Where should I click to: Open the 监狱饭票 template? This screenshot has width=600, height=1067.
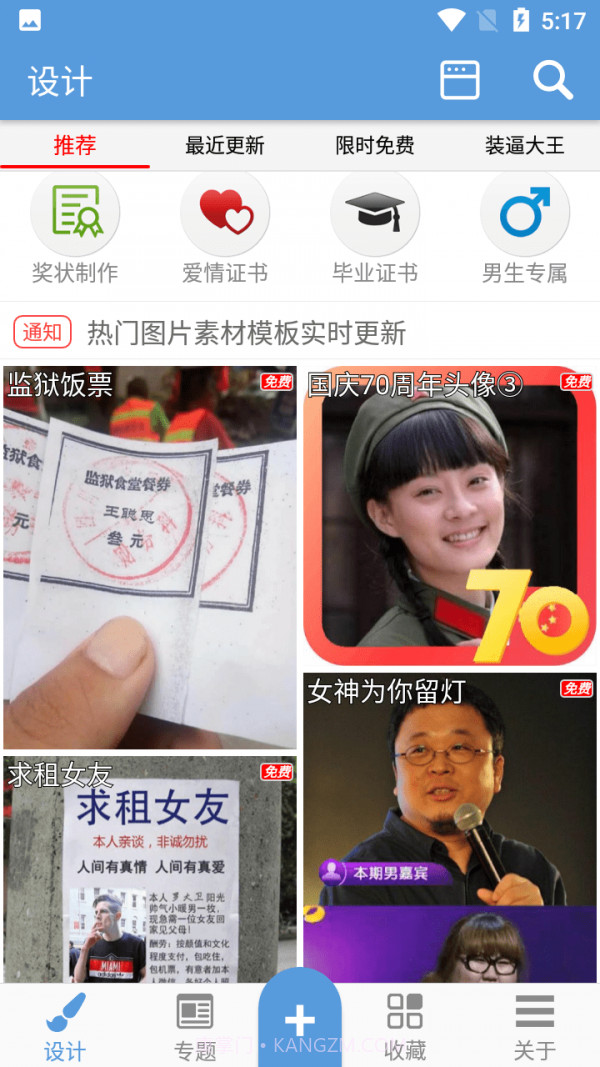coord(150,557)
